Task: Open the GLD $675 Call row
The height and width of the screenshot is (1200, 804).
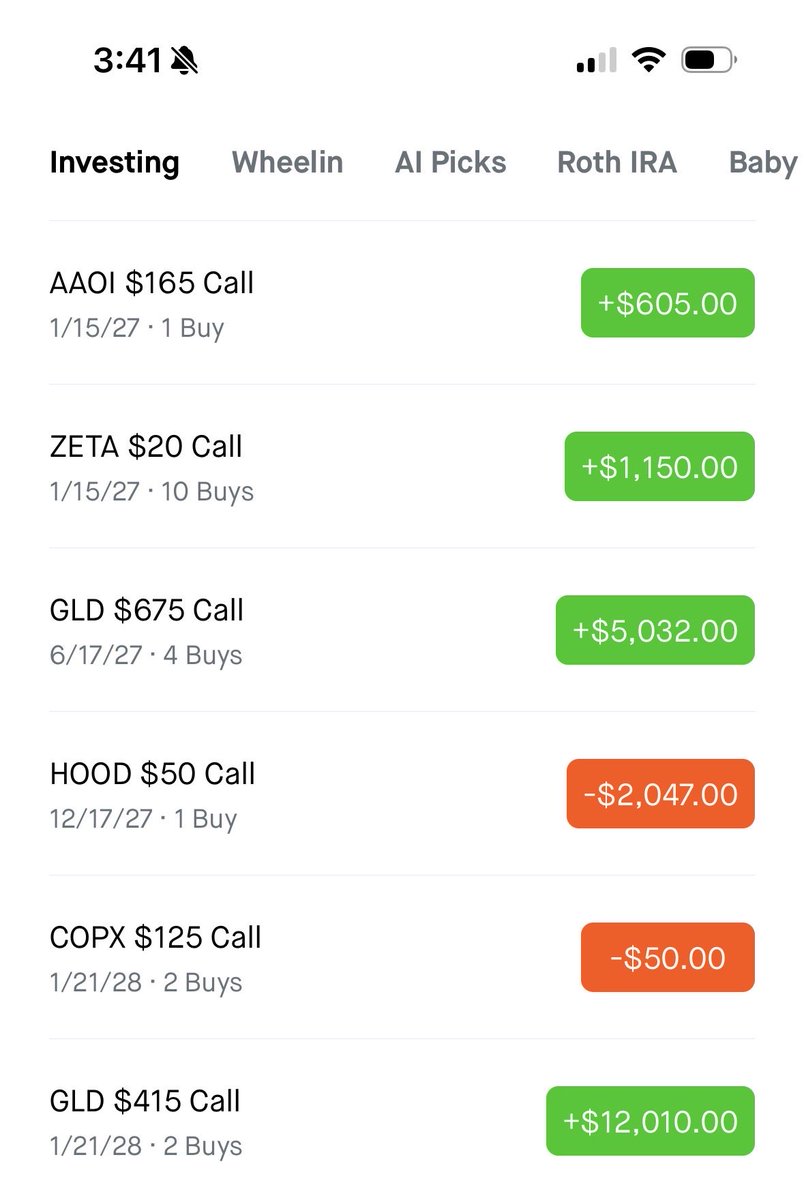Action: click(147, 630)
